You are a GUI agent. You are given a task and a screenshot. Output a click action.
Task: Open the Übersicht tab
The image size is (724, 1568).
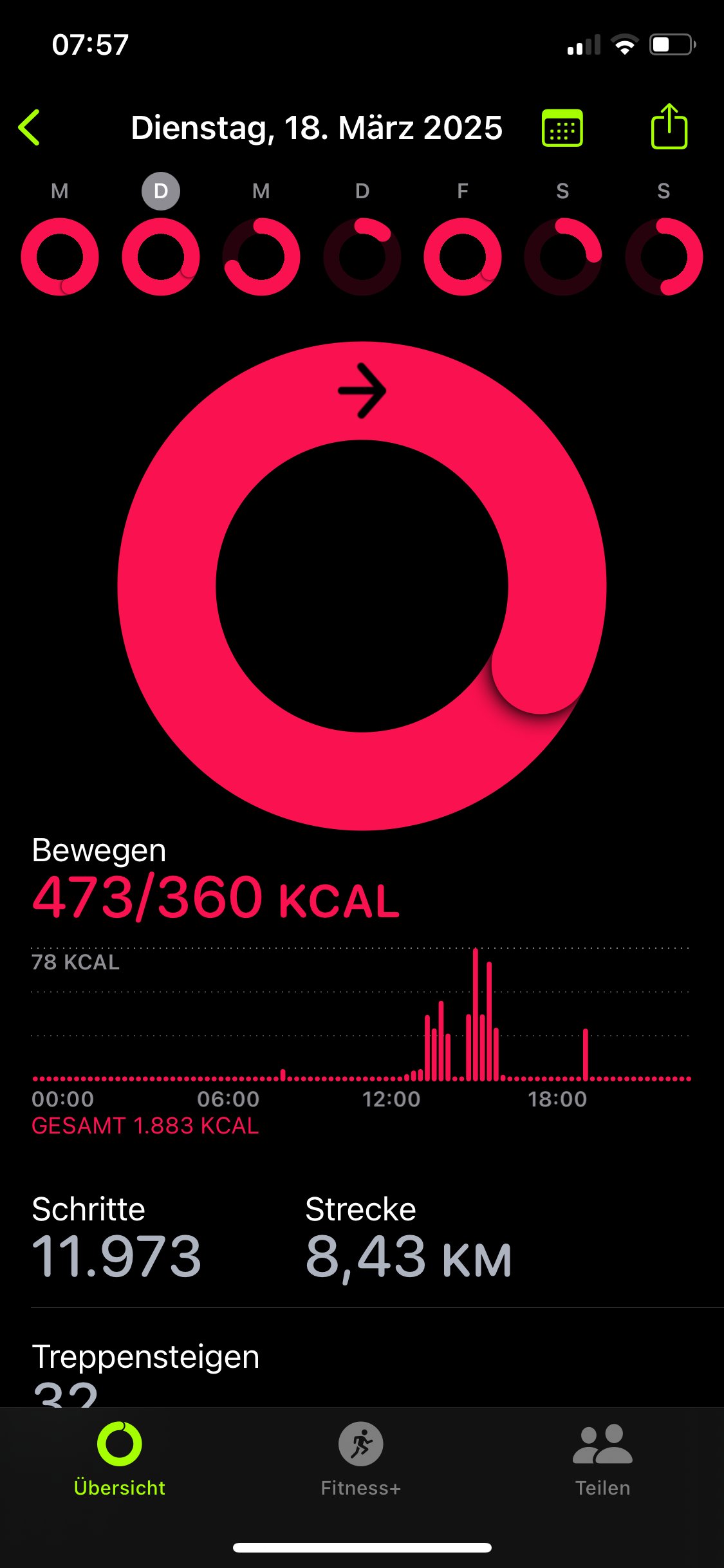coord(120,1459)
